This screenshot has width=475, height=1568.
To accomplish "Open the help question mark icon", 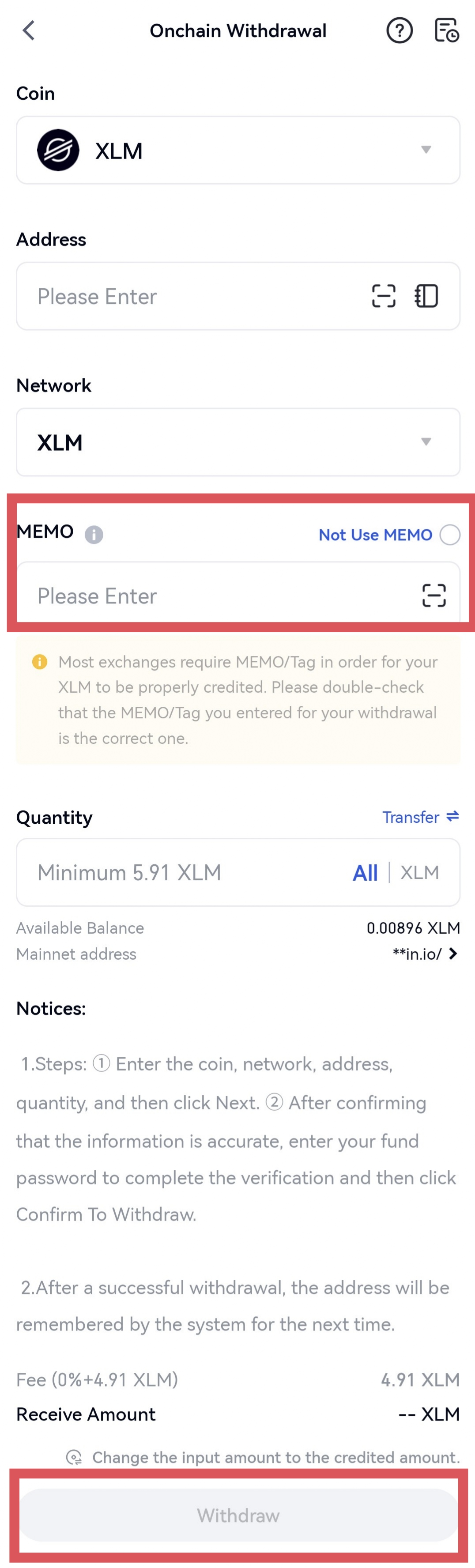I will pos(400,30).
